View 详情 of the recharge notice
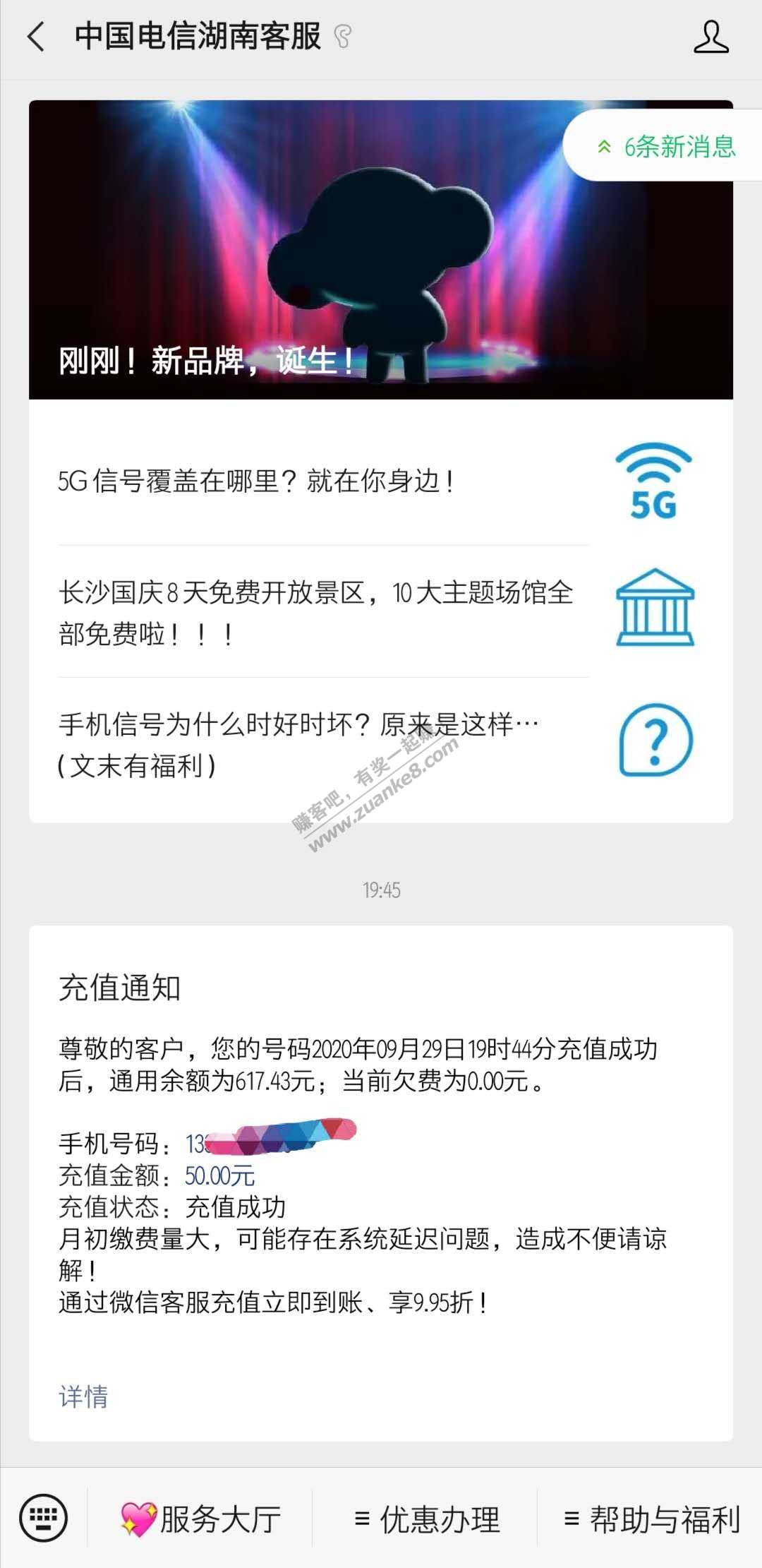 [83, 1396]
